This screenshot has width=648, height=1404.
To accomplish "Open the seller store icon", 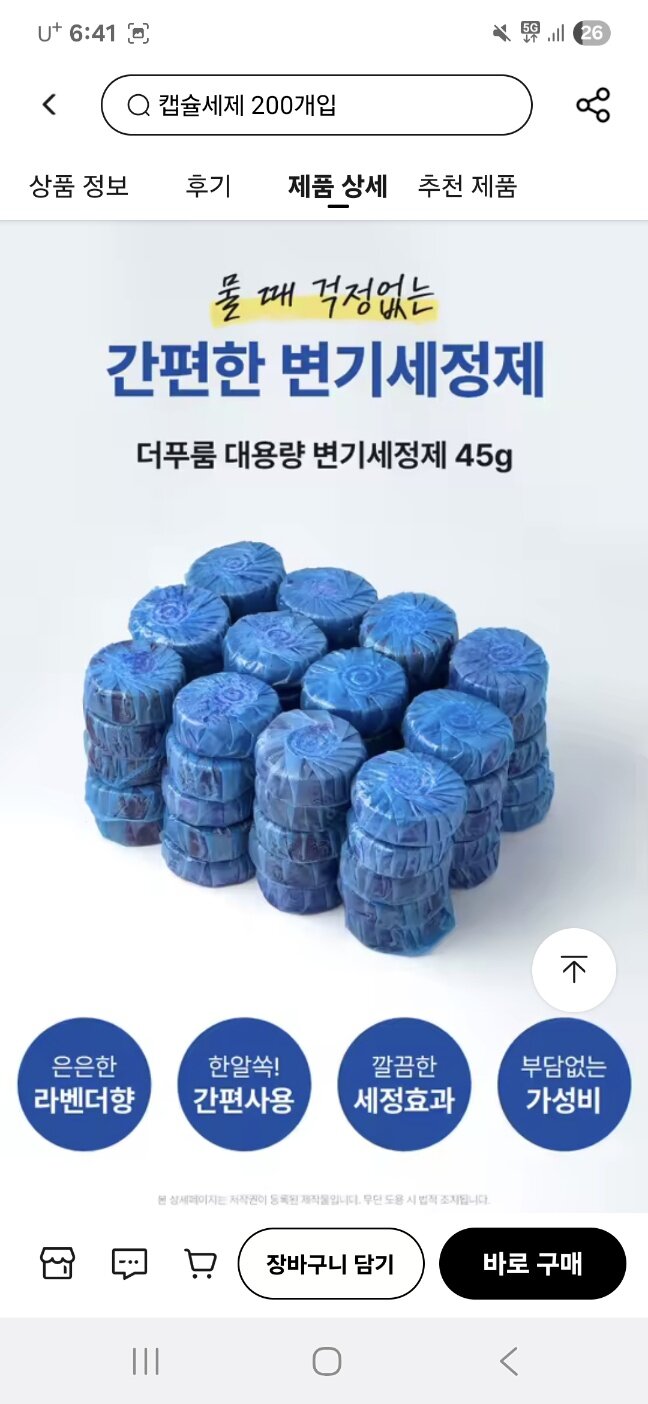I will point(57,1264).
